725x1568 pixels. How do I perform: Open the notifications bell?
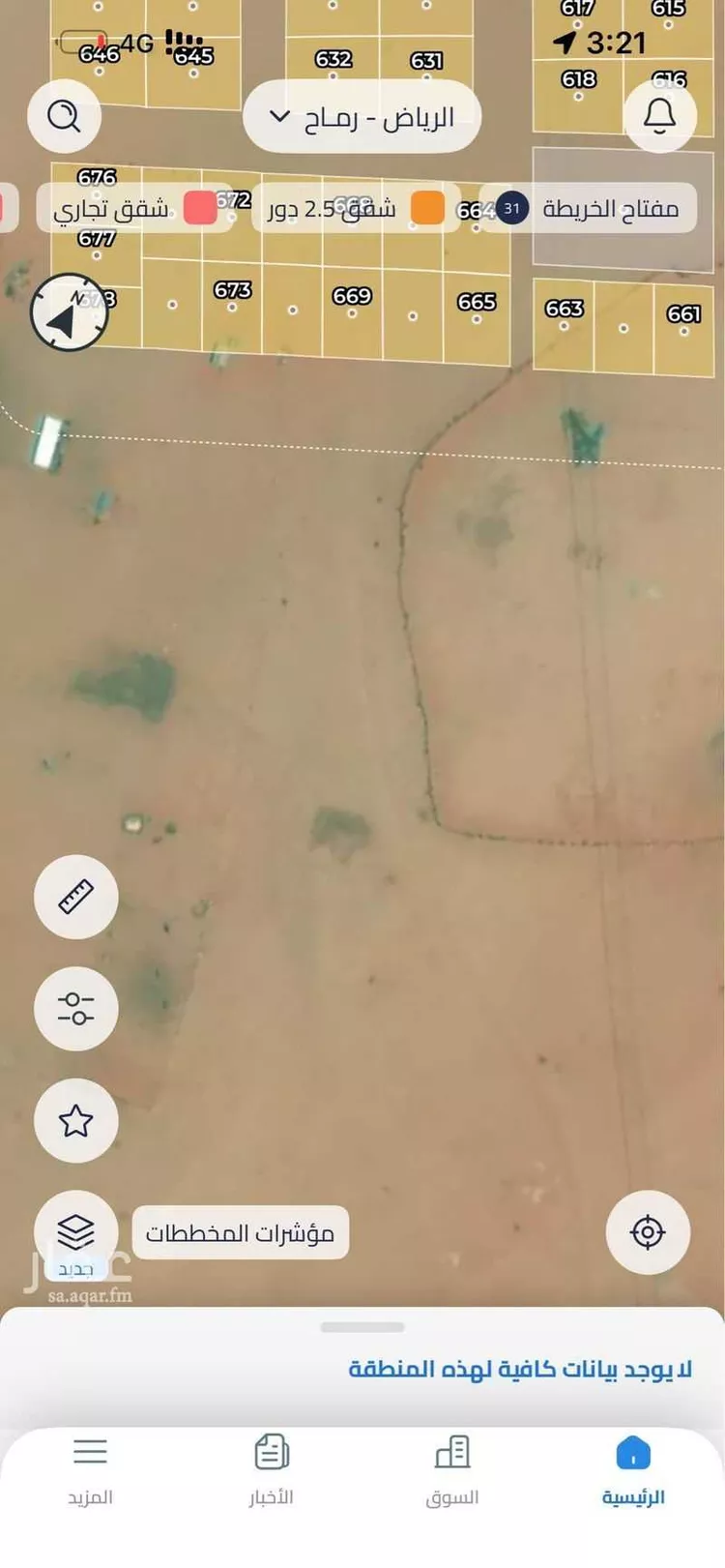(659, 117)
